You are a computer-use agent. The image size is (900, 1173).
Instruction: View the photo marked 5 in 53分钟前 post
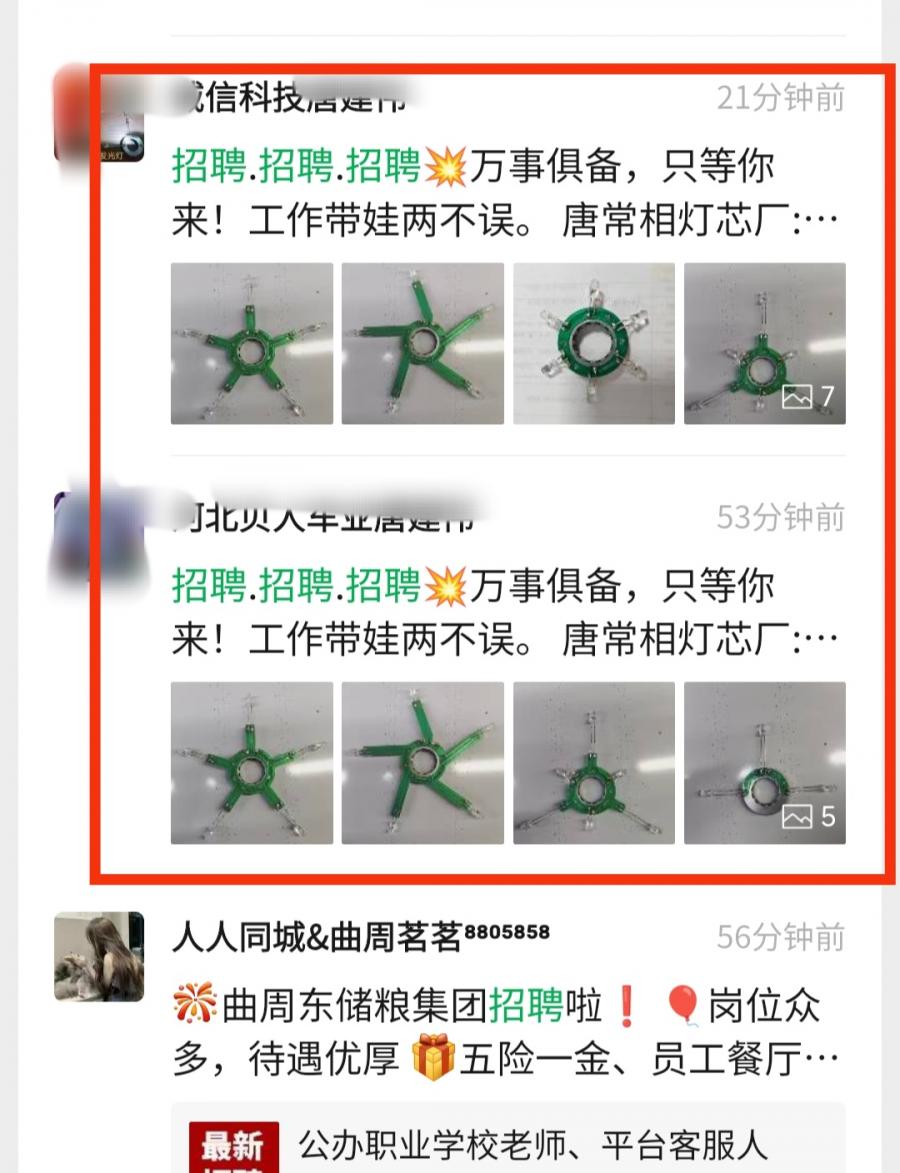tap(764, 763)
